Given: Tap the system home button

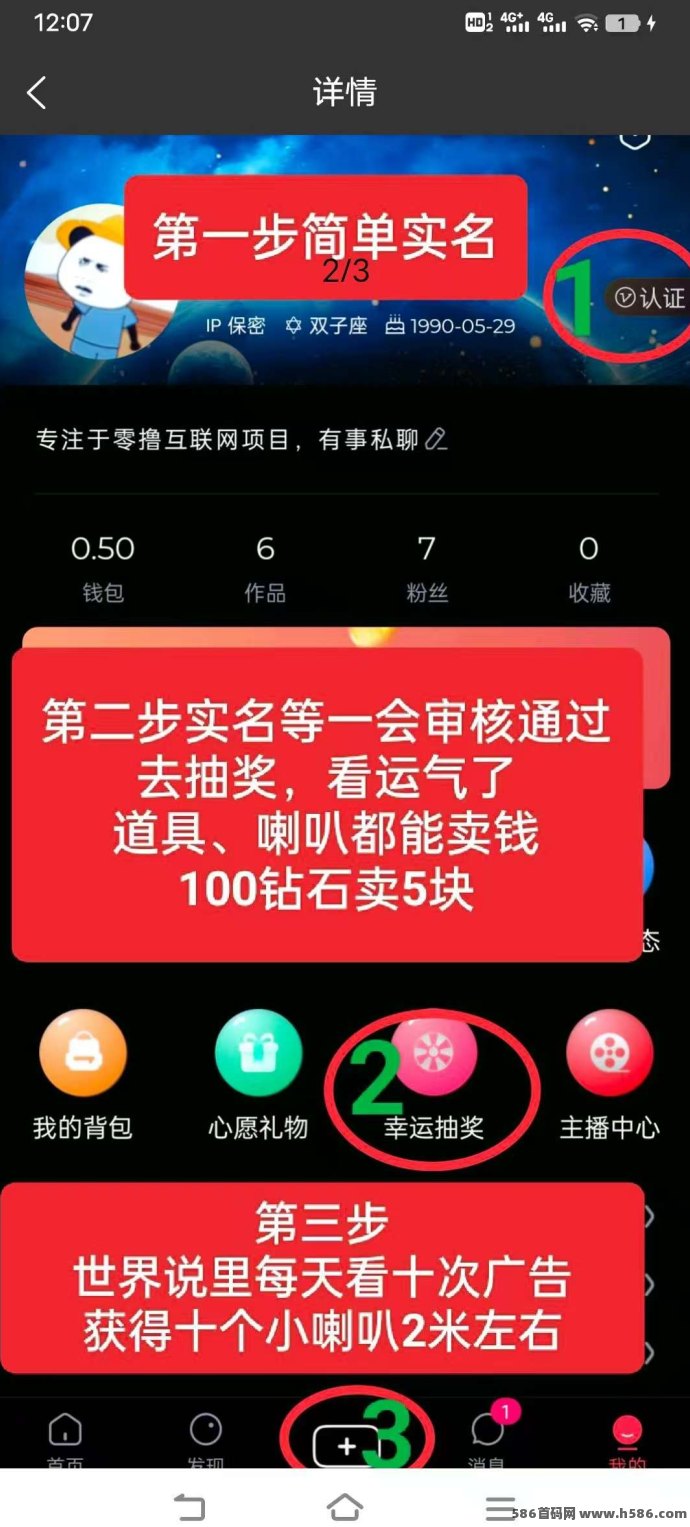Looking at the screenshot, I should 345,1505.
